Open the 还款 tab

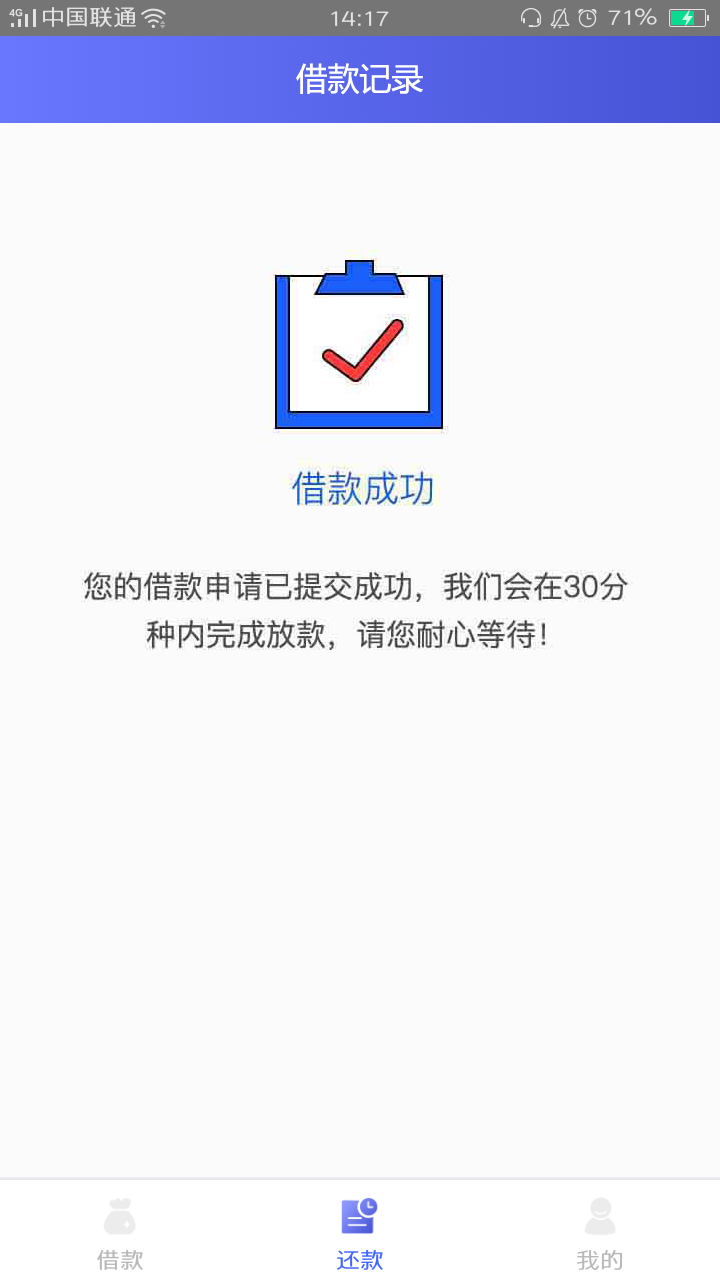(360, 1232)
